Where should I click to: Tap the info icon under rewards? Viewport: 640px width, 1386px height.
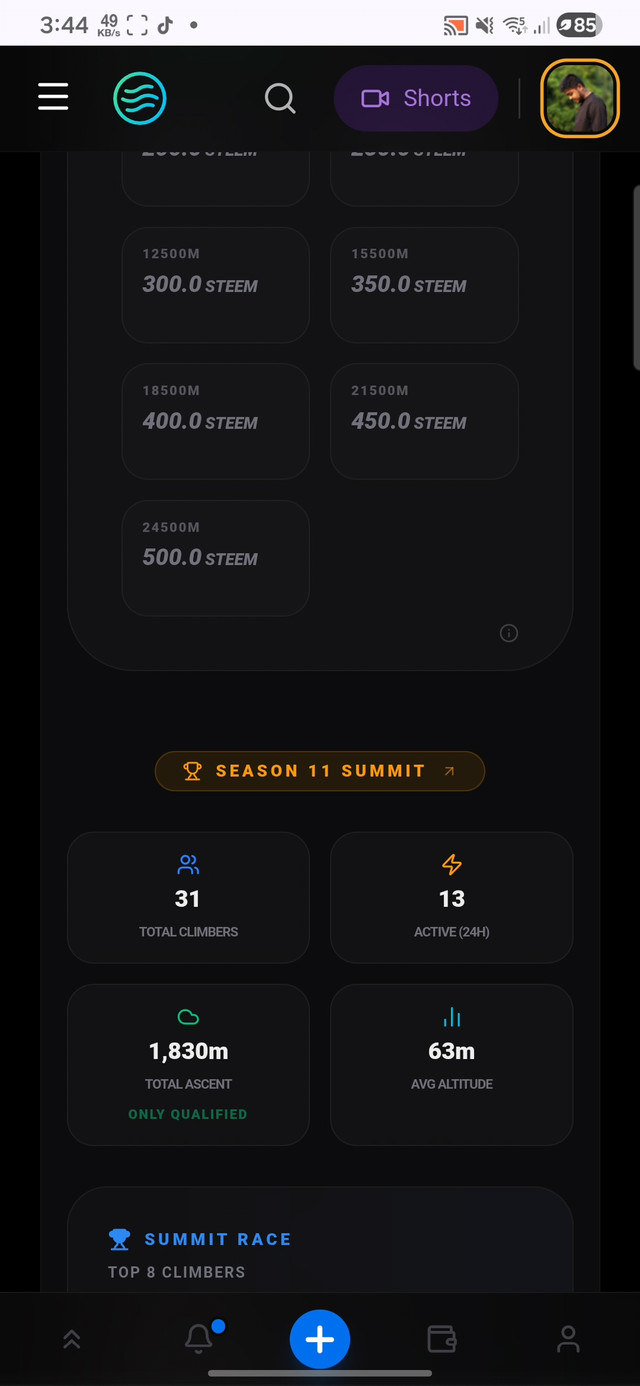(509, 633)
